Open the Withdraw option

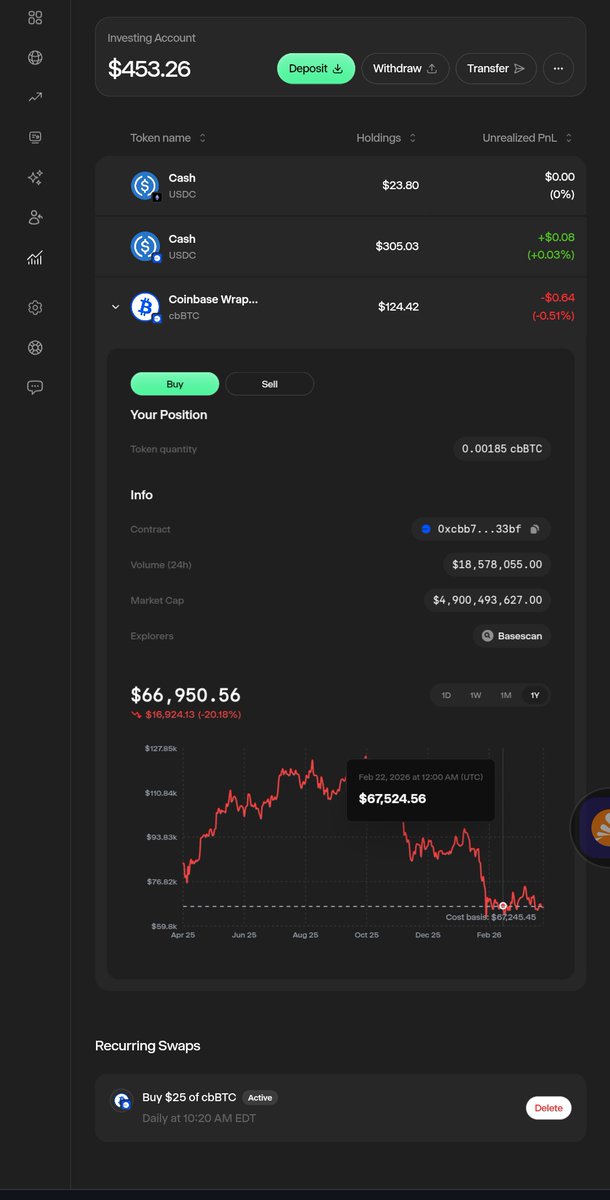405,69
